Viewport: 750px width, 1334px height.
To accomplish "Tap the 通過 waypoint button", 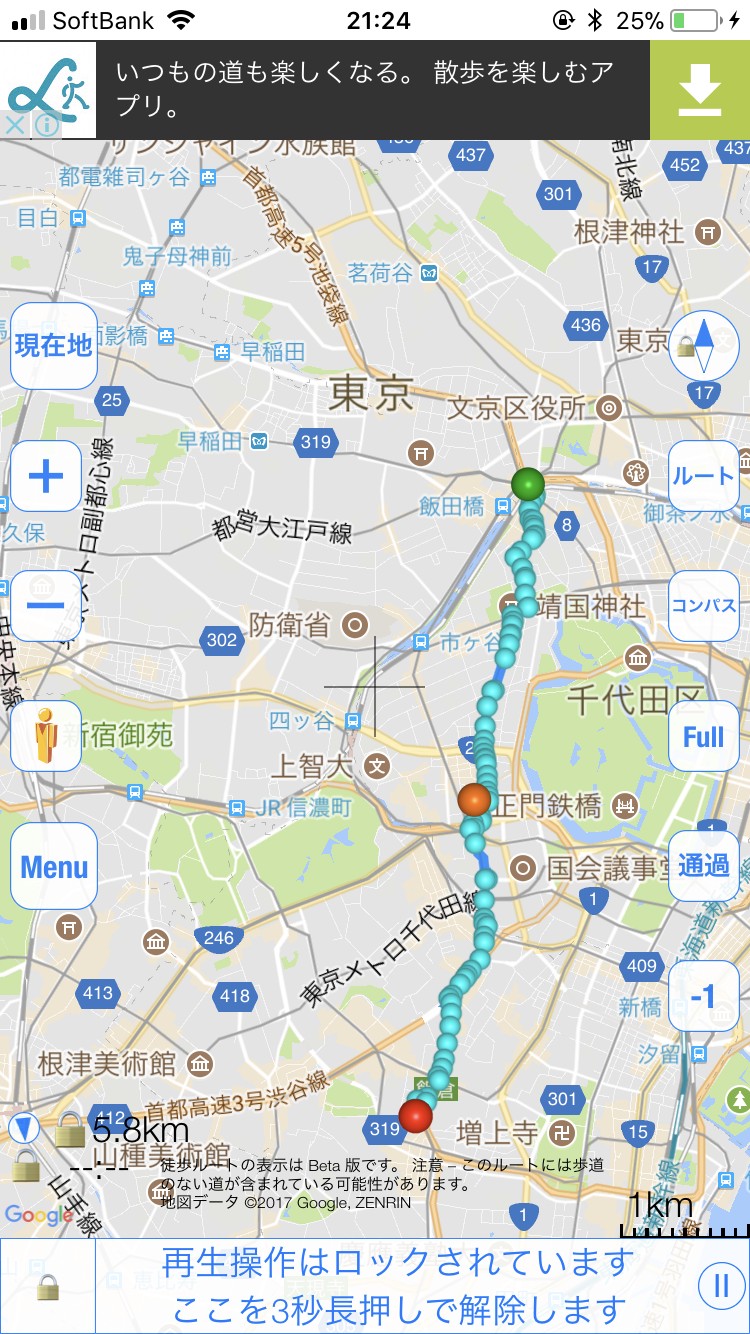I will (x=703, y=866).
